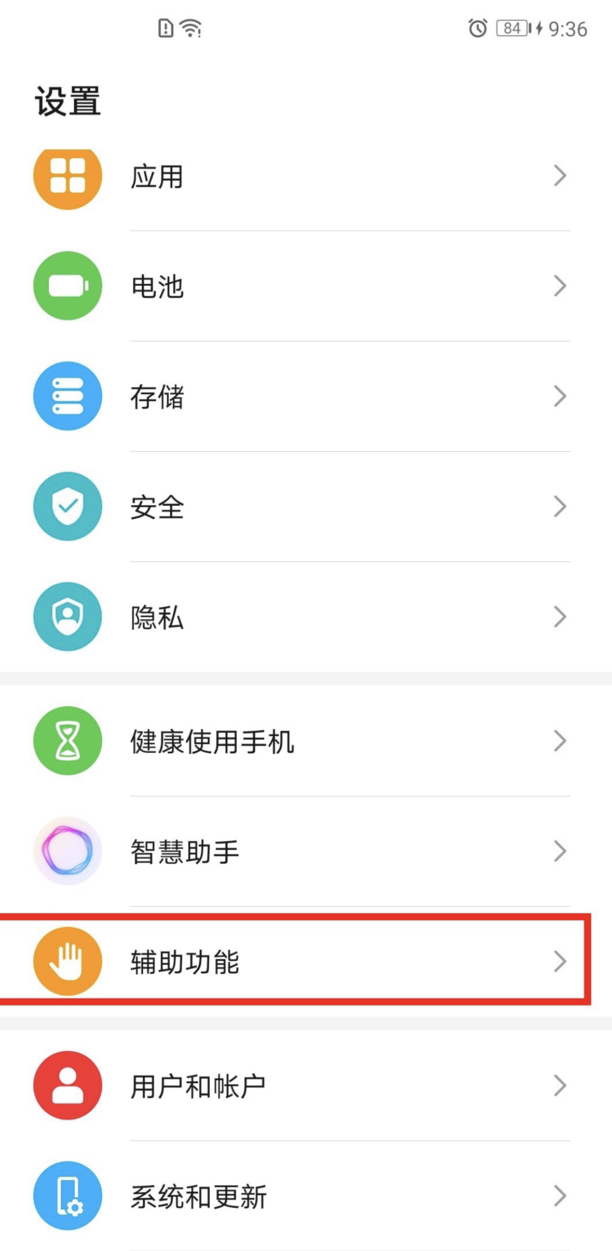Open the 安全 security settings
The height and width of the screenshot is (1251, 612).
pos(306,507)
